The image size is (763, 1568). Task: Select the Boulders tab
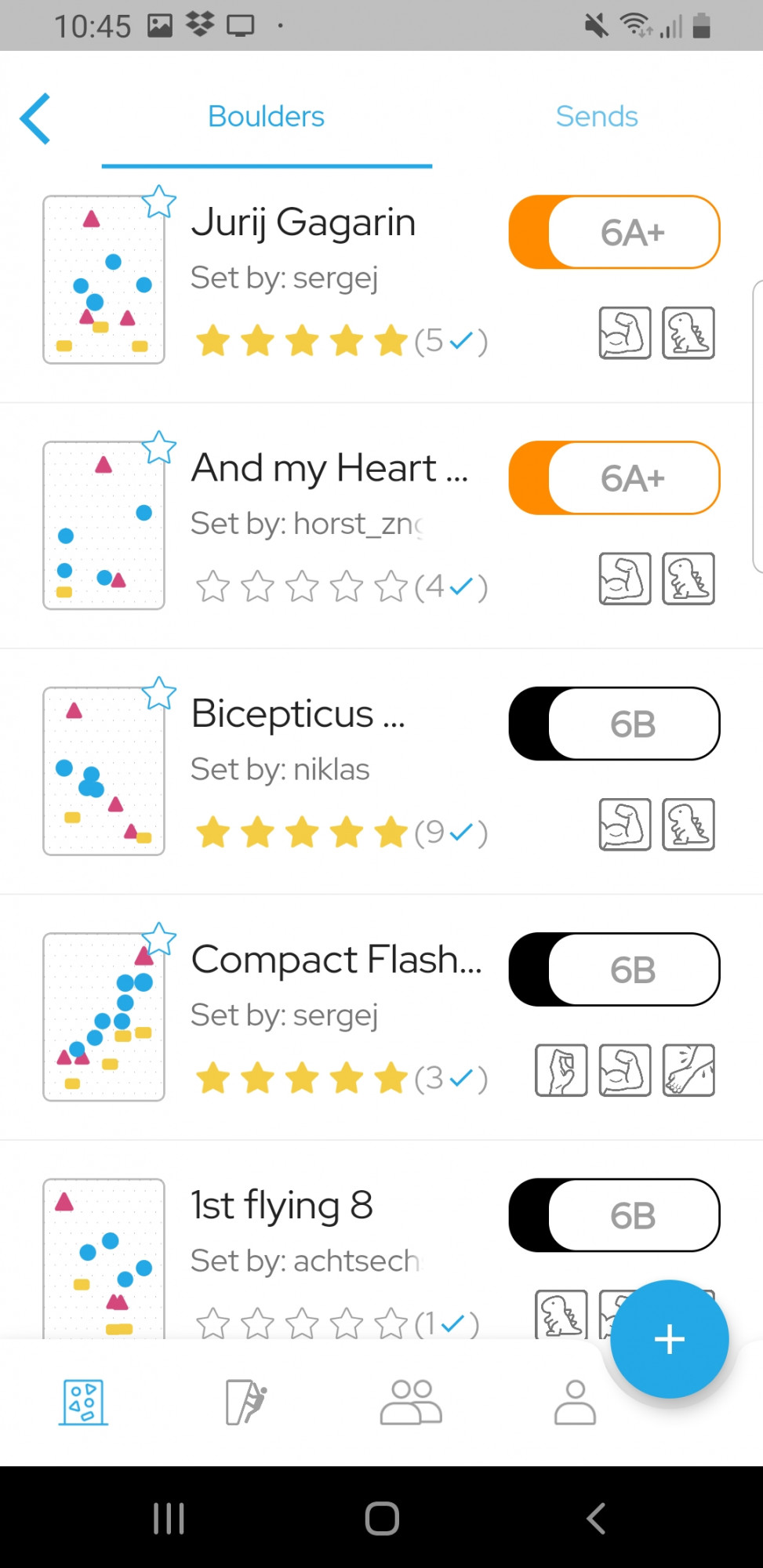tap(267, 117)
